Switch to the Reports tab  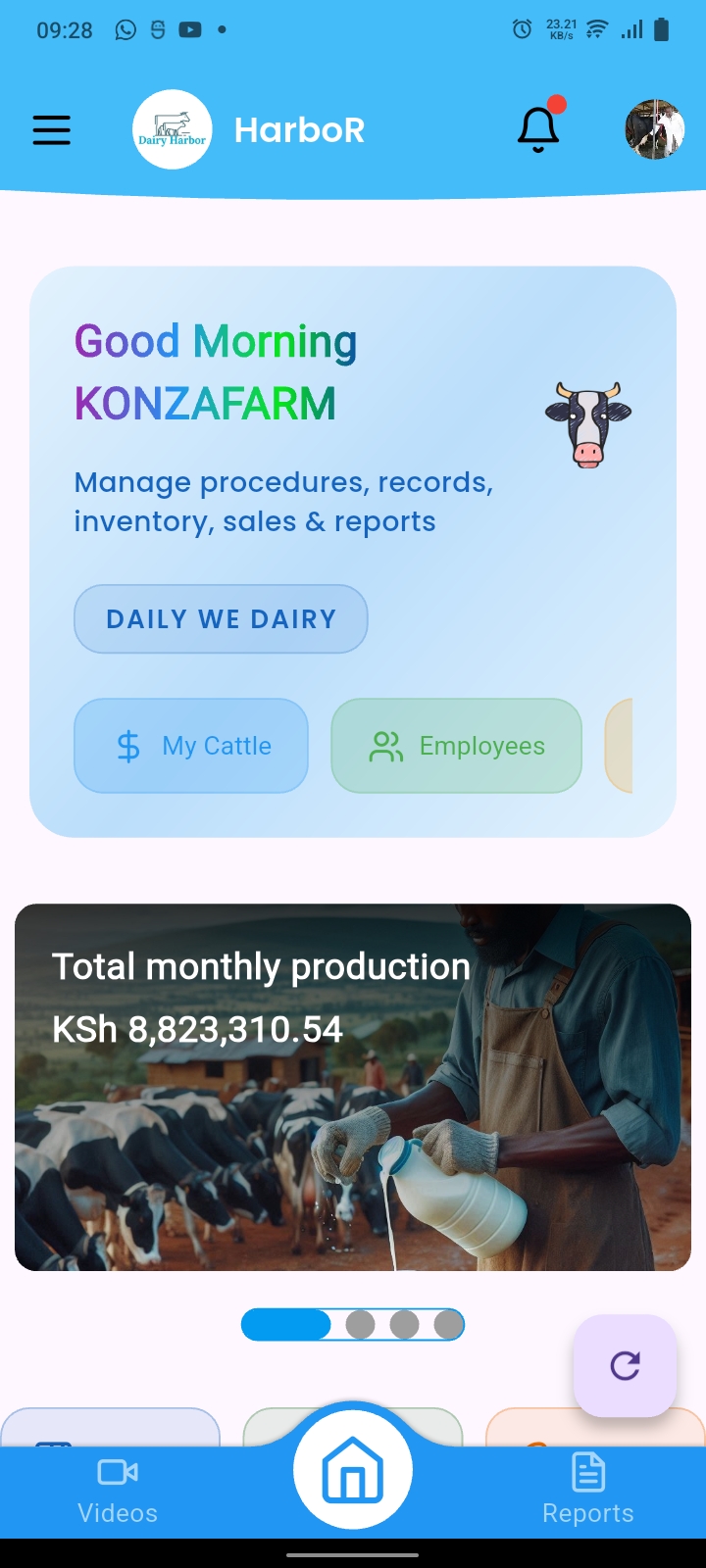coord(588,1491)
